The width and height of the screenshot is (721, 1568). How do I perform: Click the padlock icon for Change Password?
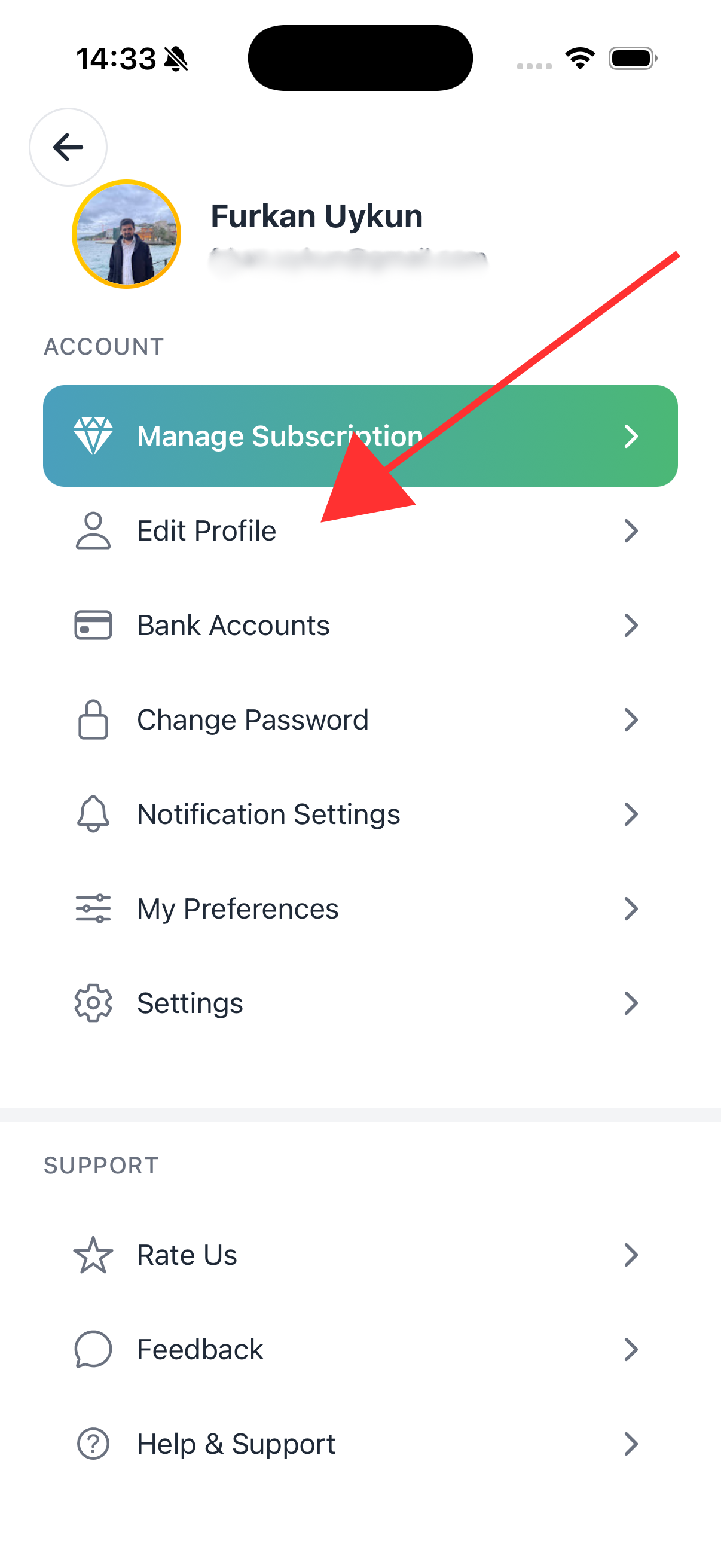(x=93, y=719)
